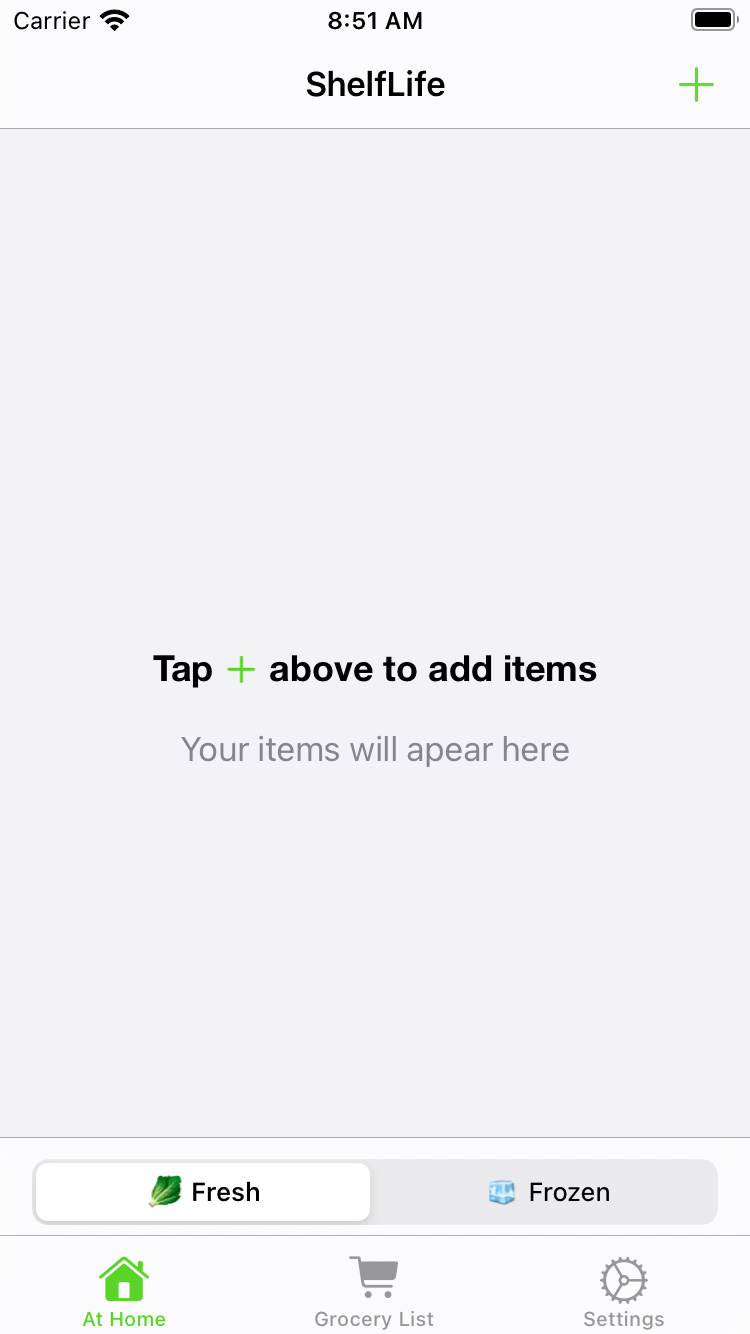Go to the Settings tab
The image size is (750, 1334).
(x=623, y=1292)
